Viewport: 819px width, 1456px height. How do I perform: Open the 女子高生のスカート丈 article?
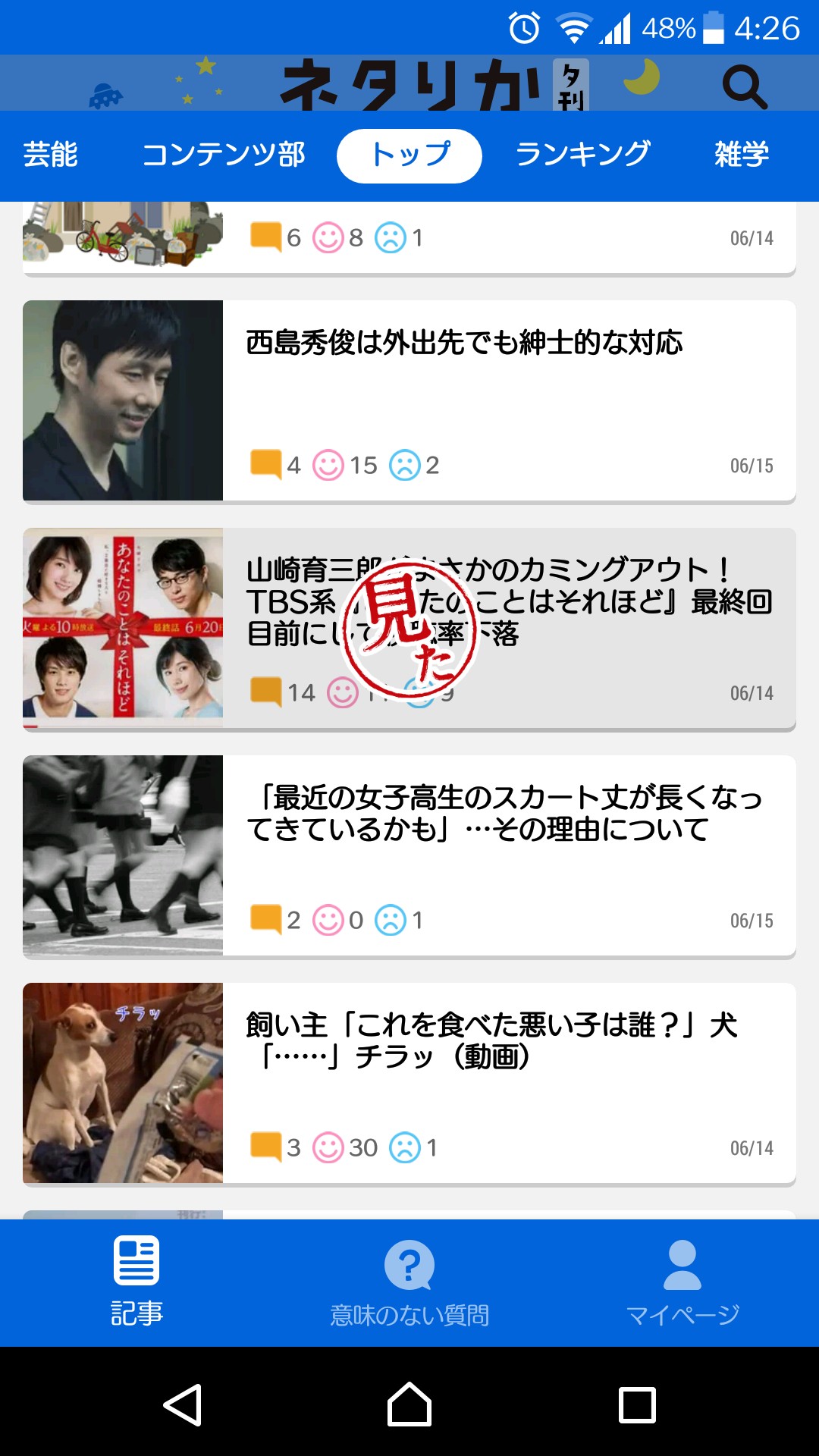pos(409,855)
